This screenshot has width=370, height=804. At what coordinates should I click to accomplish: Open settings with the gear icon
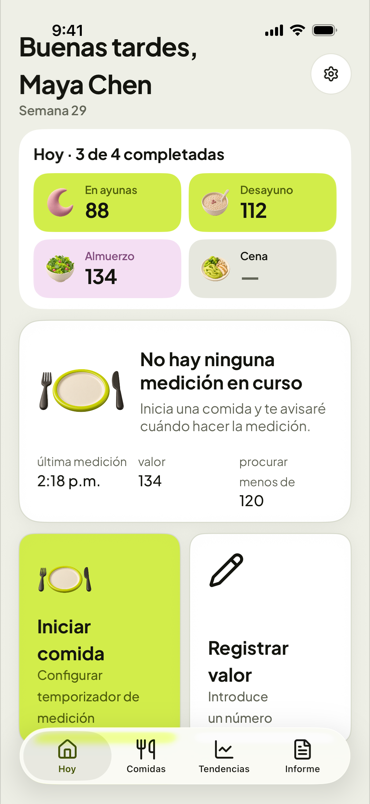coord(331,74)
